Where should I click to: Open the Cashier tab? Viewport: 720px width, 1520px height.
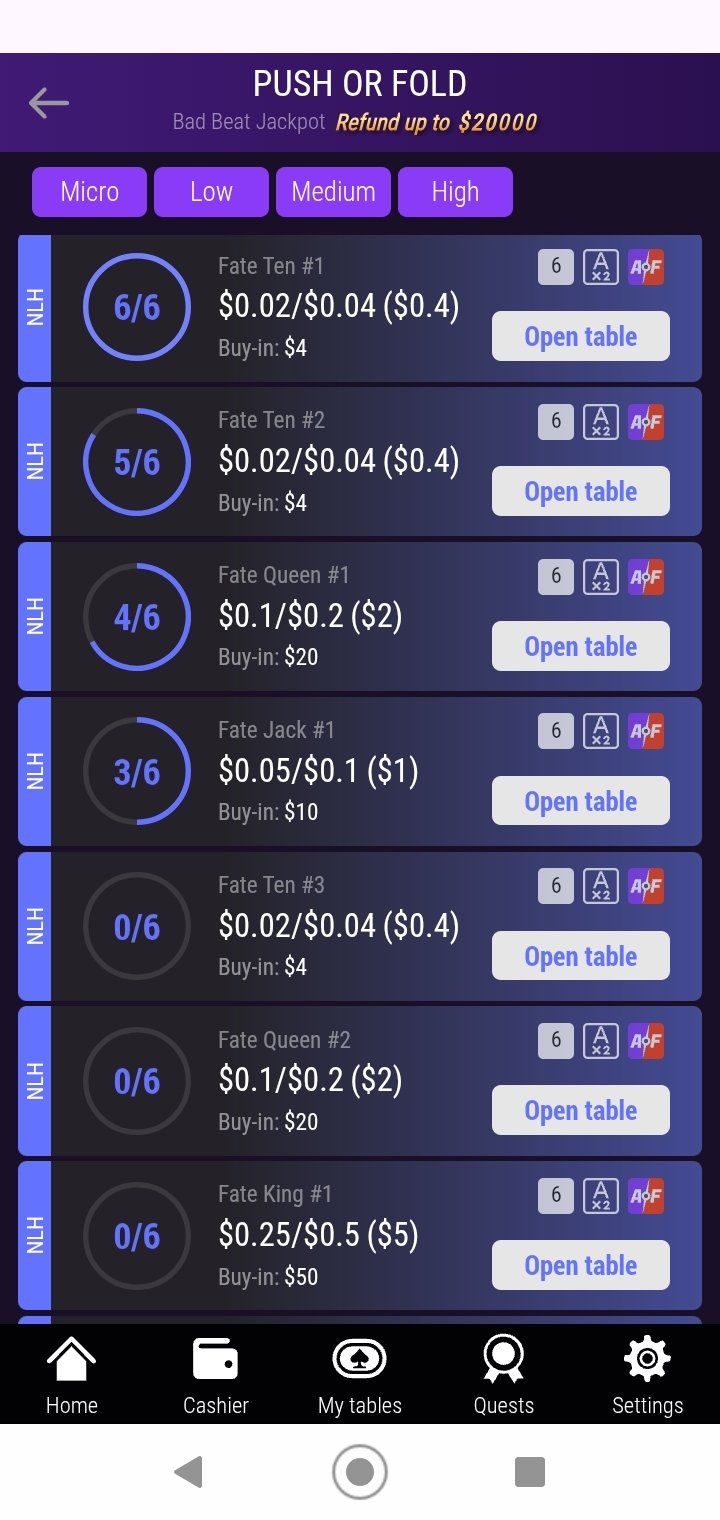point(215,1376)
